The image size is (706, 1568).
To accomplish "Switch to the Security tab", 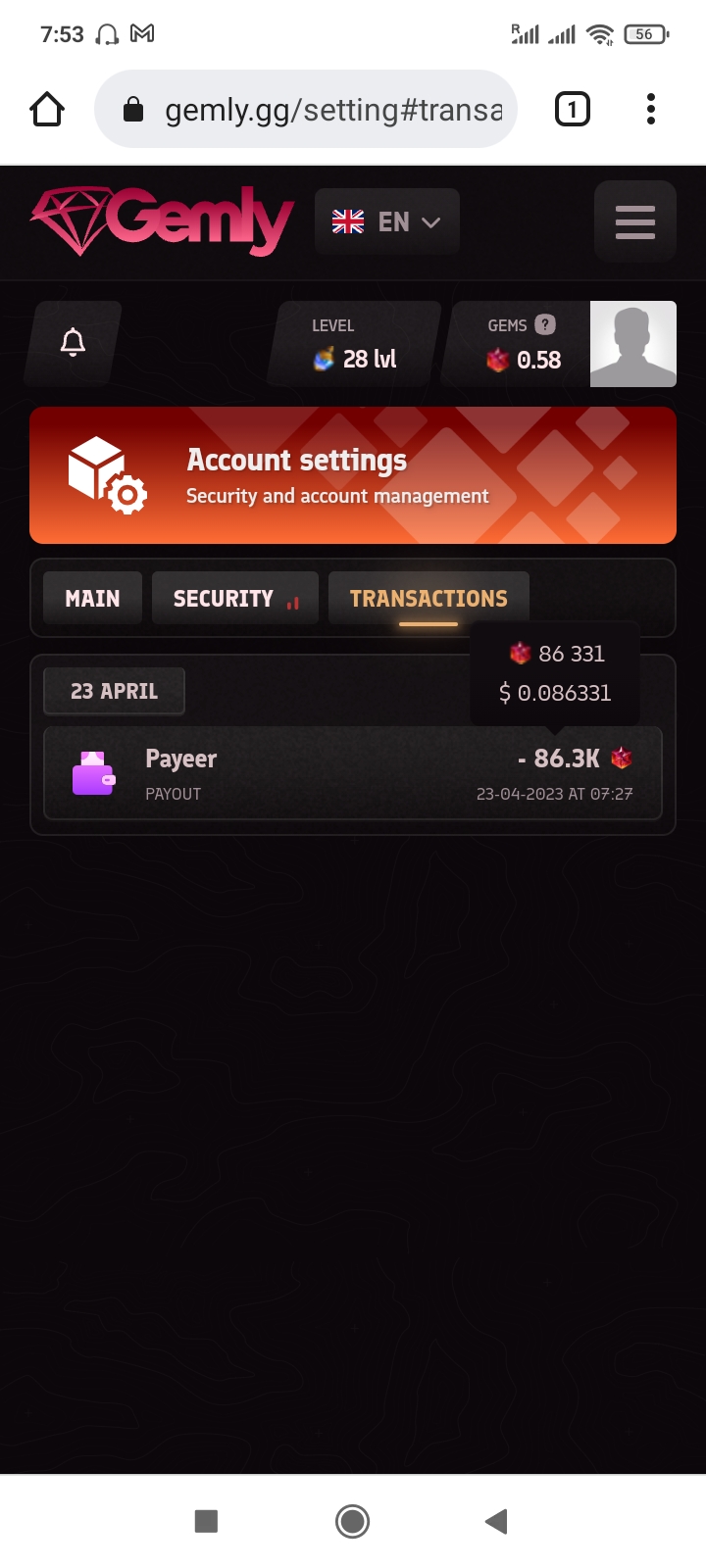I will [x=234, y=598].
